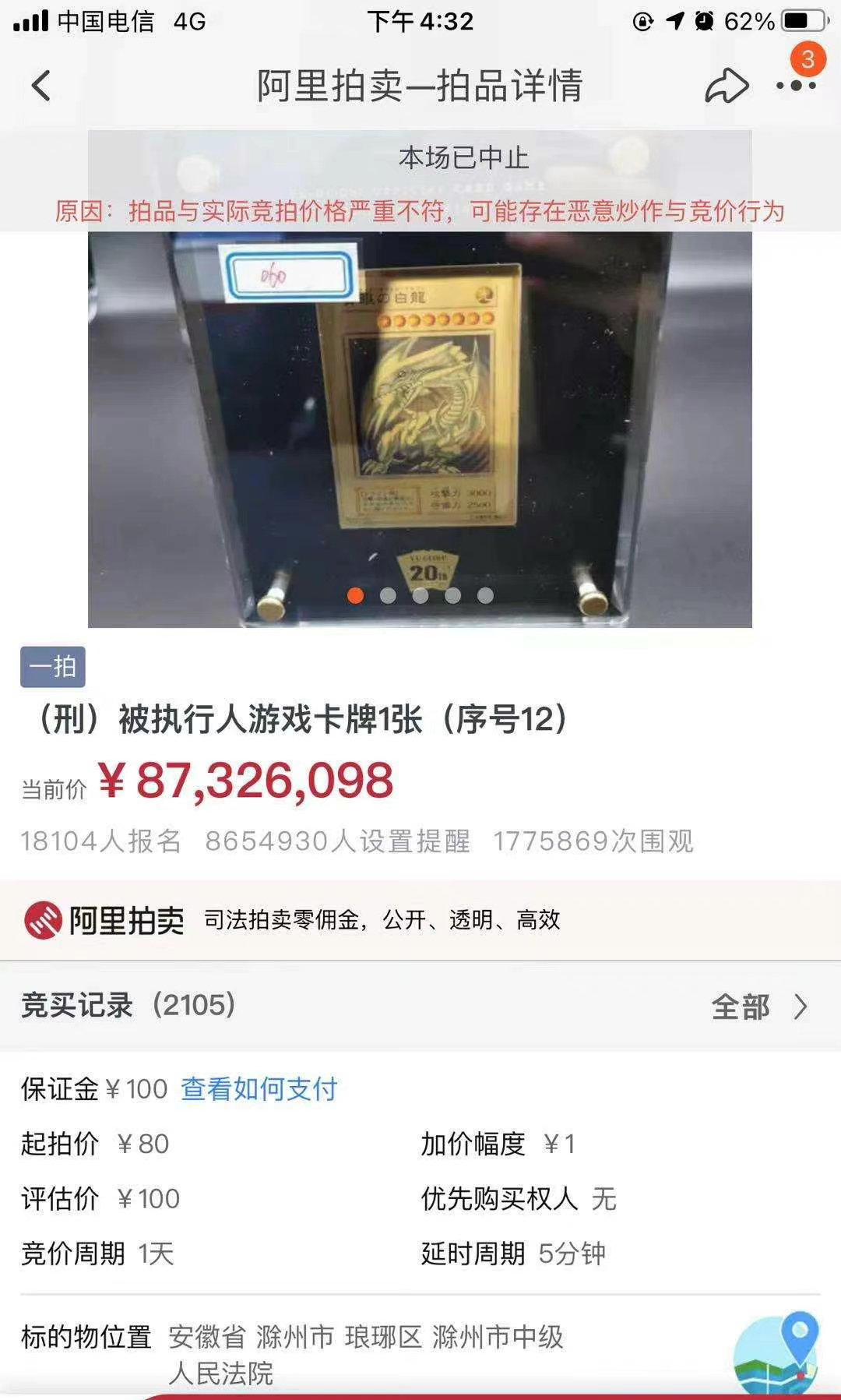841x1400 pixels.
Task: Tap the alarm clock status bar icon
Action: point(706,19)
